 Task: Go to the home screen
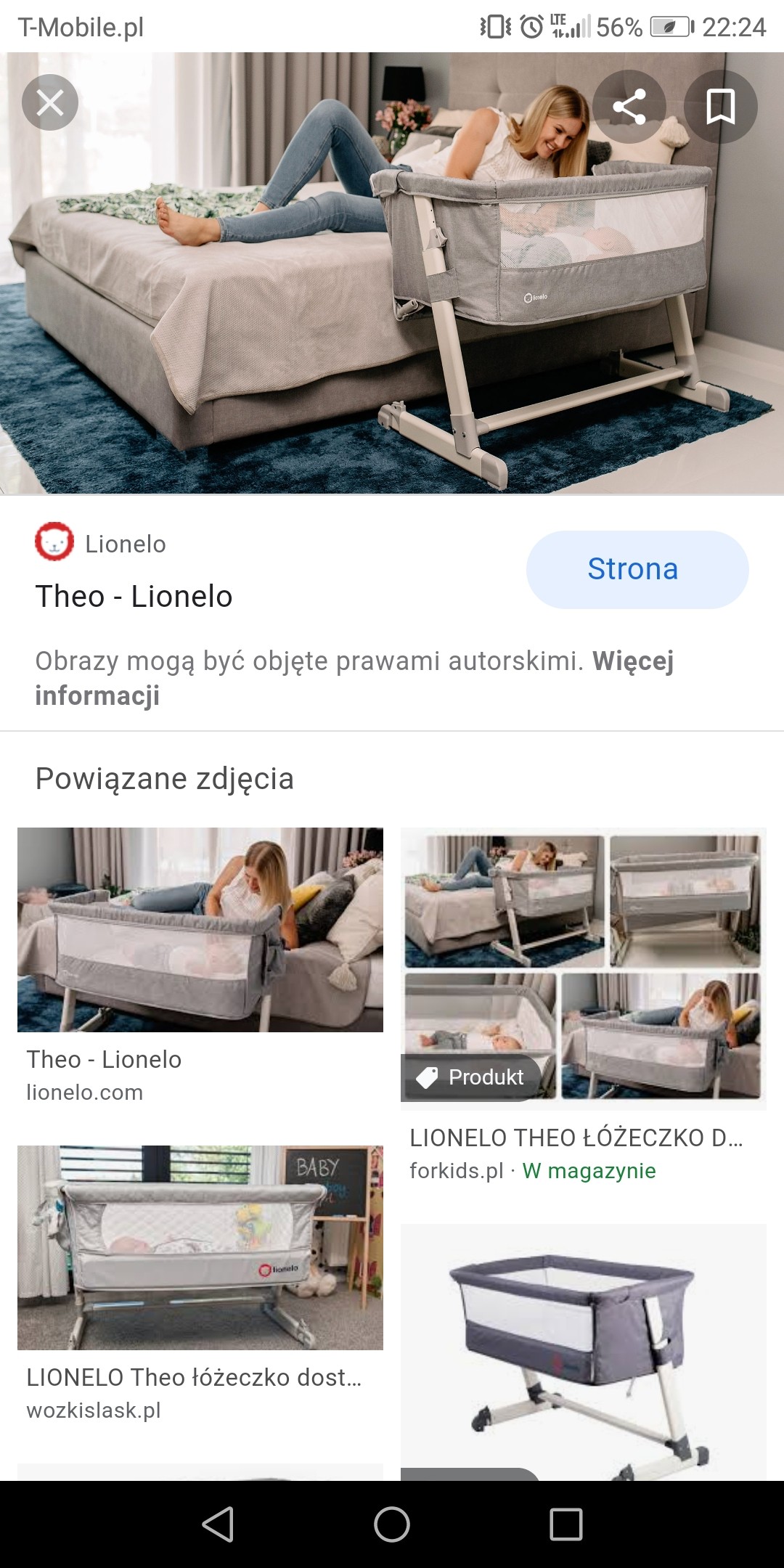pos(392,1524)
